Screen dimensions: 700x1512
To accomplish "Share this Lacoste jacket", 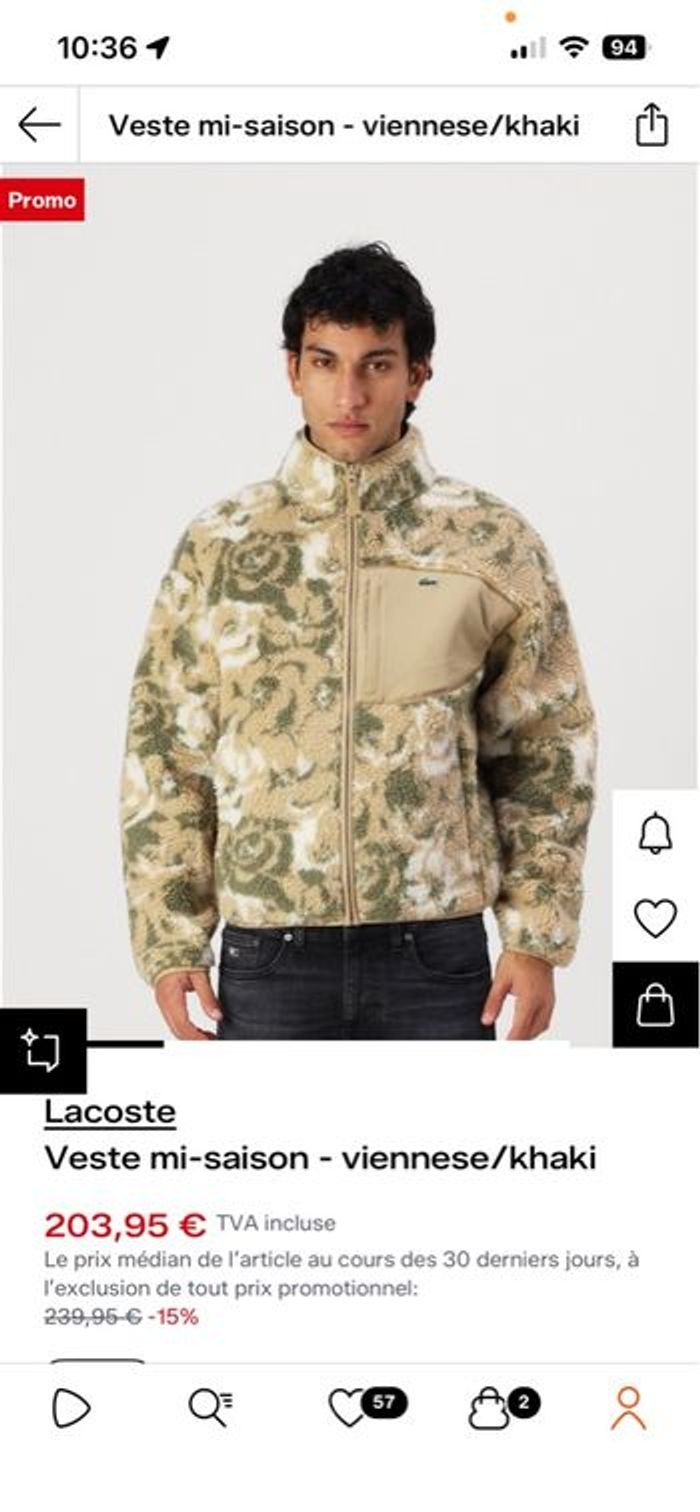I will coord(651,126).
